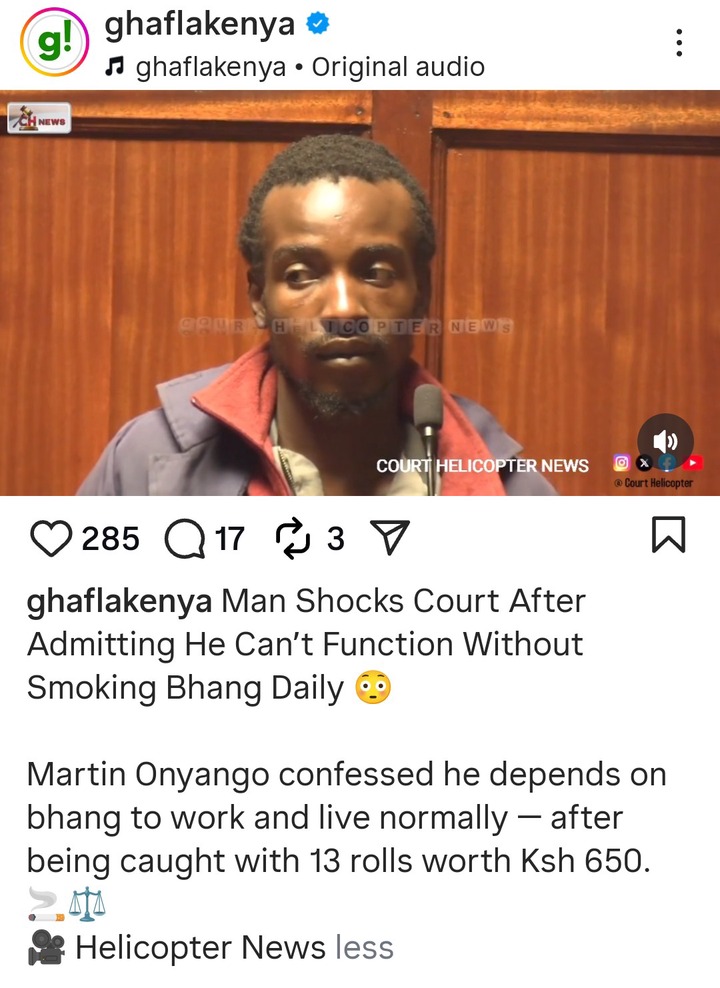Open the comments on this post

pyautogui.click(x=184, y=539)
